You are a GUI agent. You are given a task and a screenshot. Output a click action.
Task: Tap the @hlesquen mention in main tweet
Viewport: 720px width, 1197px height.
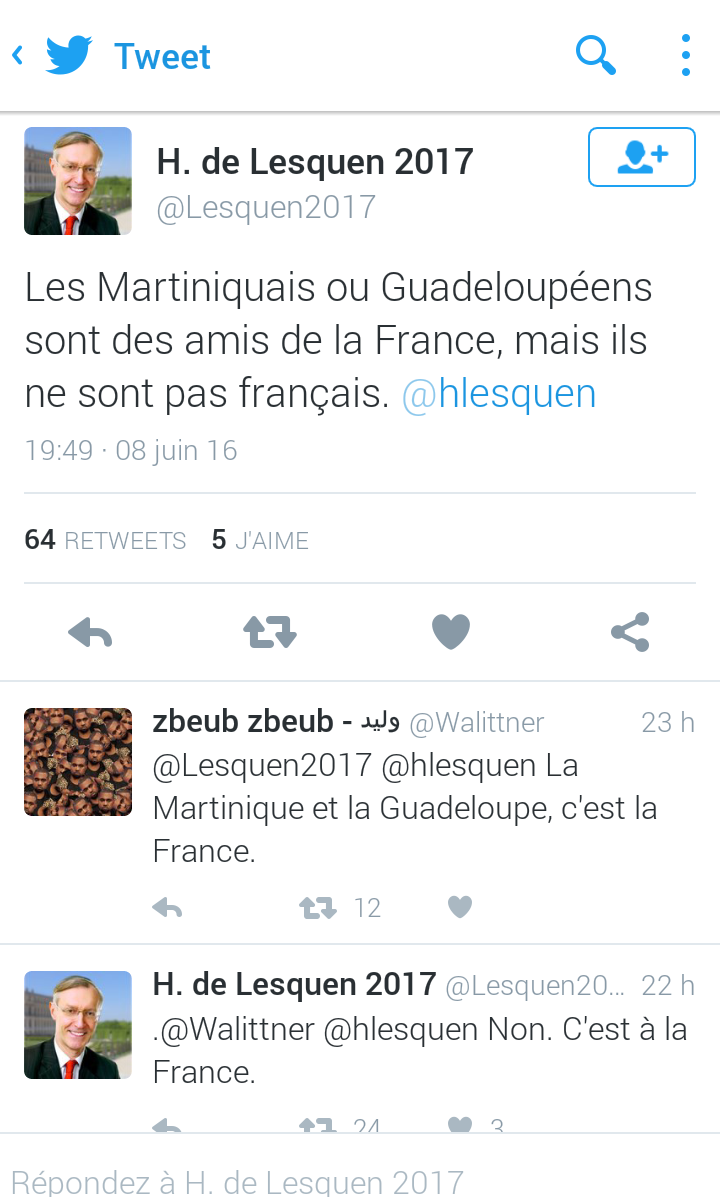[x=499, y=394]
